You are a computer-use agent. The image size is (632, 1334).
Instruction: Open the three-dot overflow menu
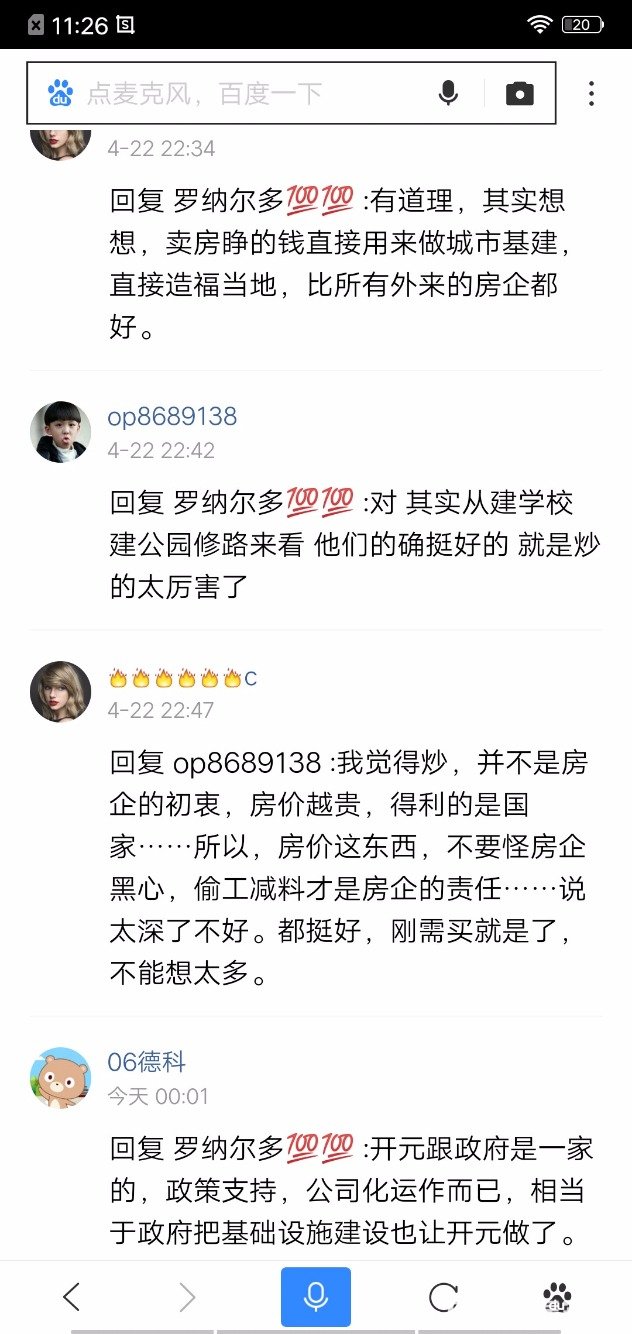pyautogui.click(x=591, y=93)
